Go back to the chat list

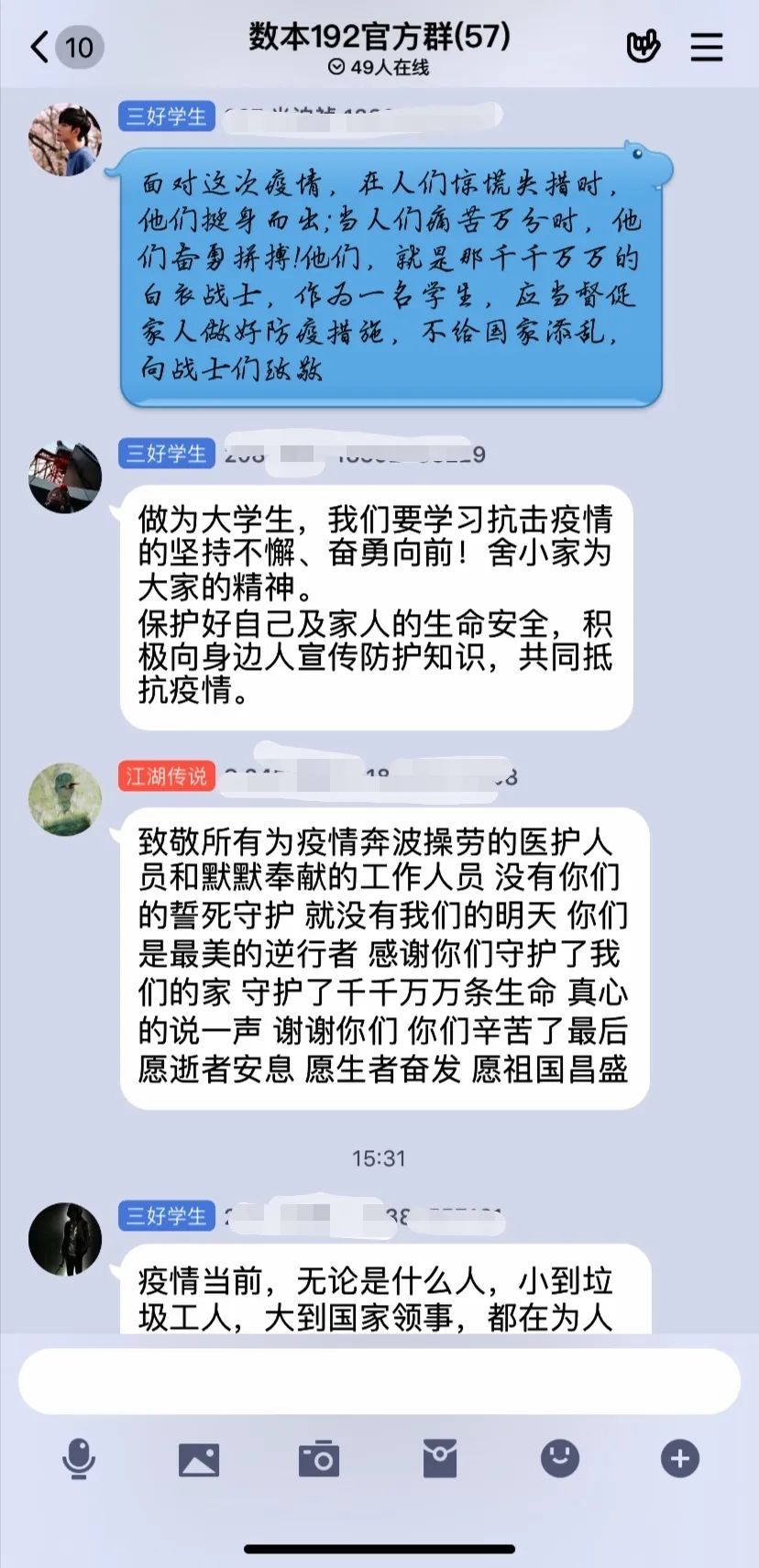[x=40, y=47]
